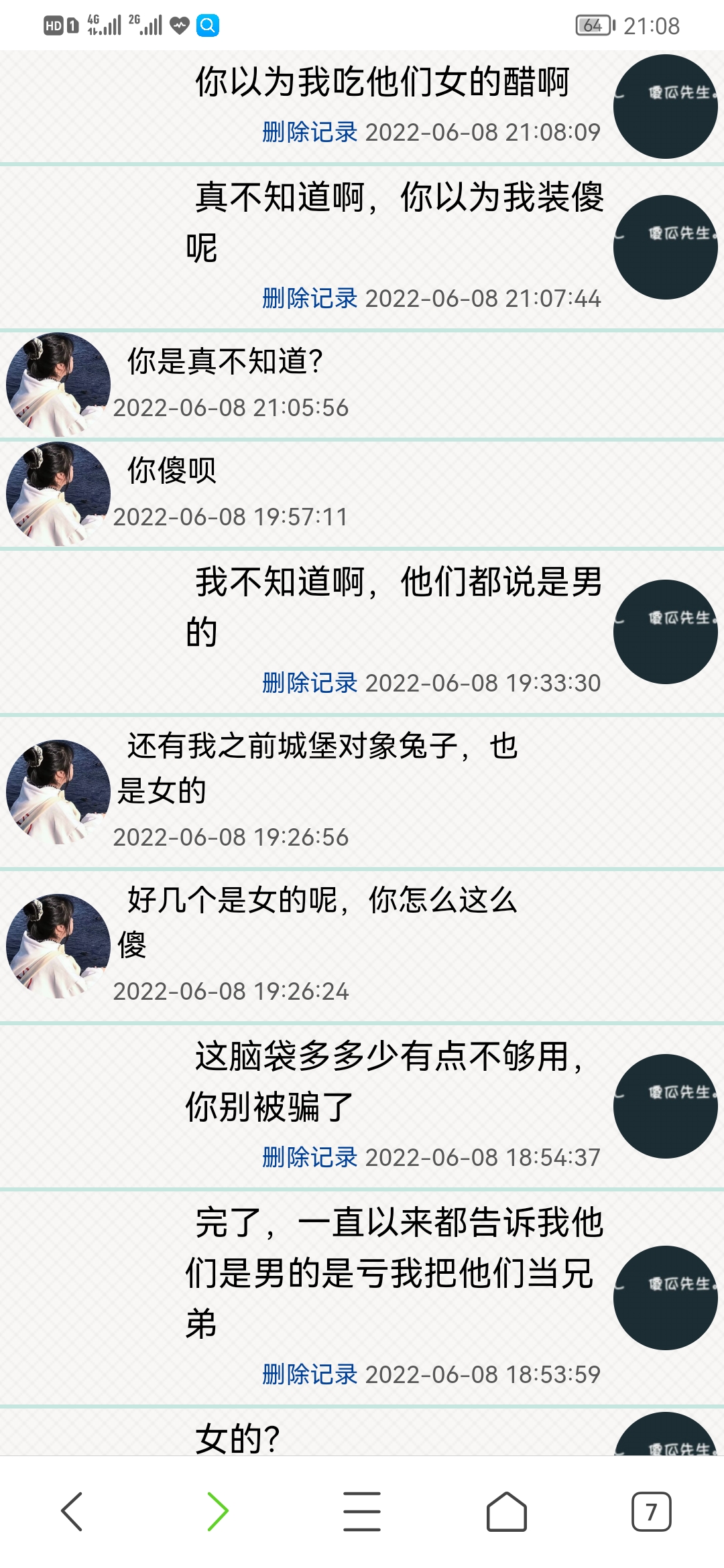Screen dimensions: 724x1568
Task: Open the browser menu
Action: click(x=362, y=1512)
